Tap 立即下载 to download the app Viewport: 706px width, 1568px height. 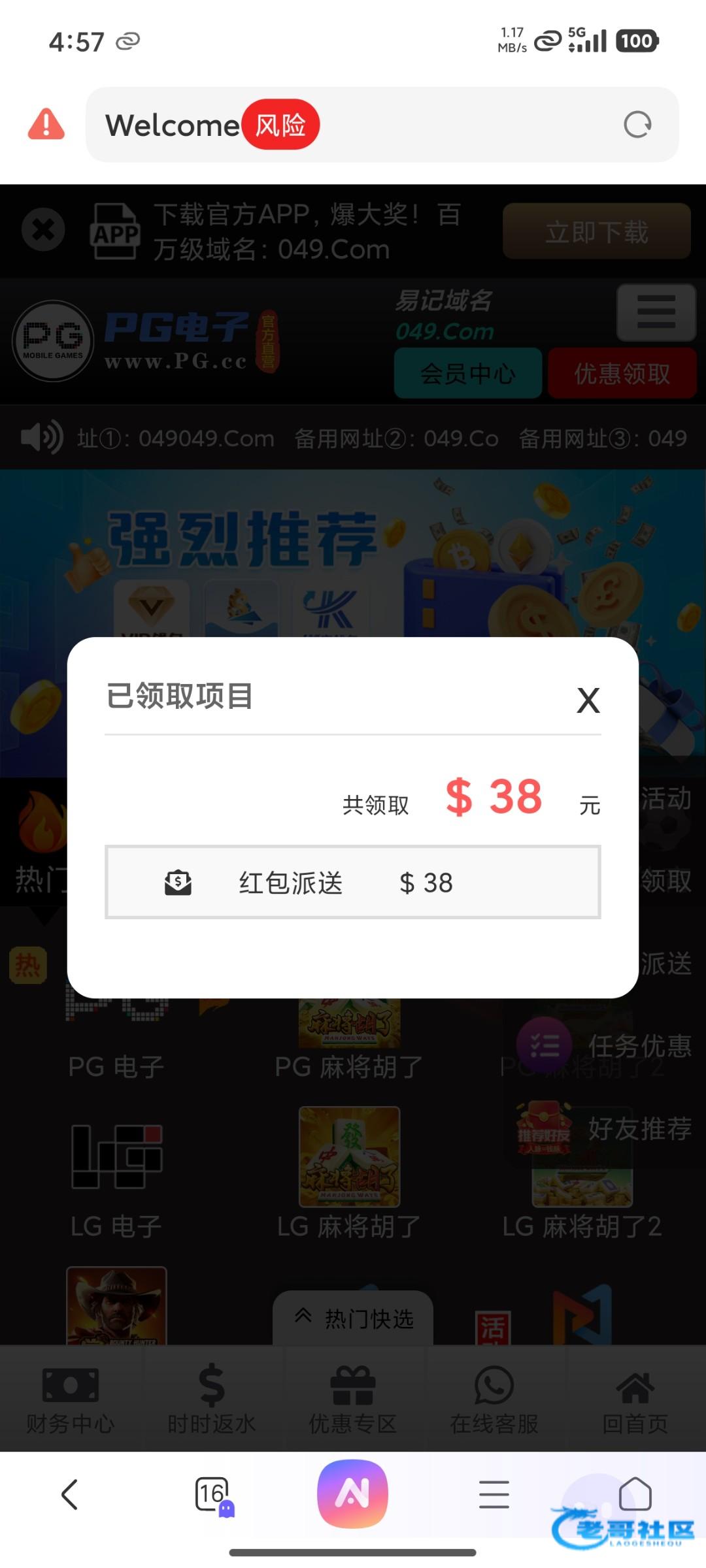pyautogui.click(x=596, y=232)
